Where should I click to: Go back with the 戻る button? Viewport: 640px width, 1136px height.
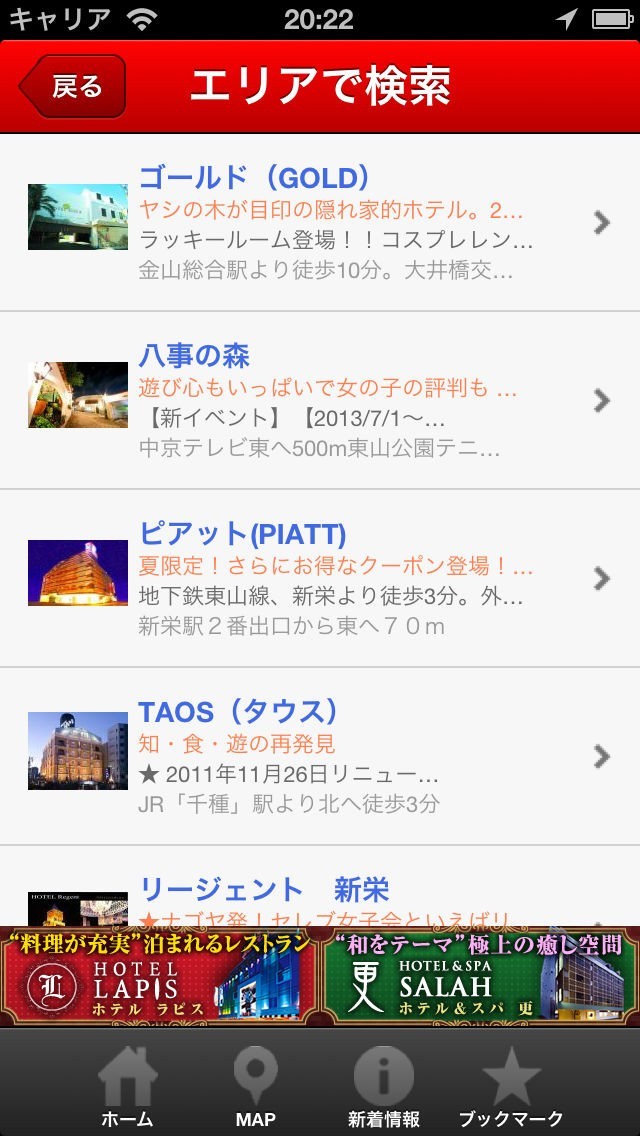click(74, 87)
